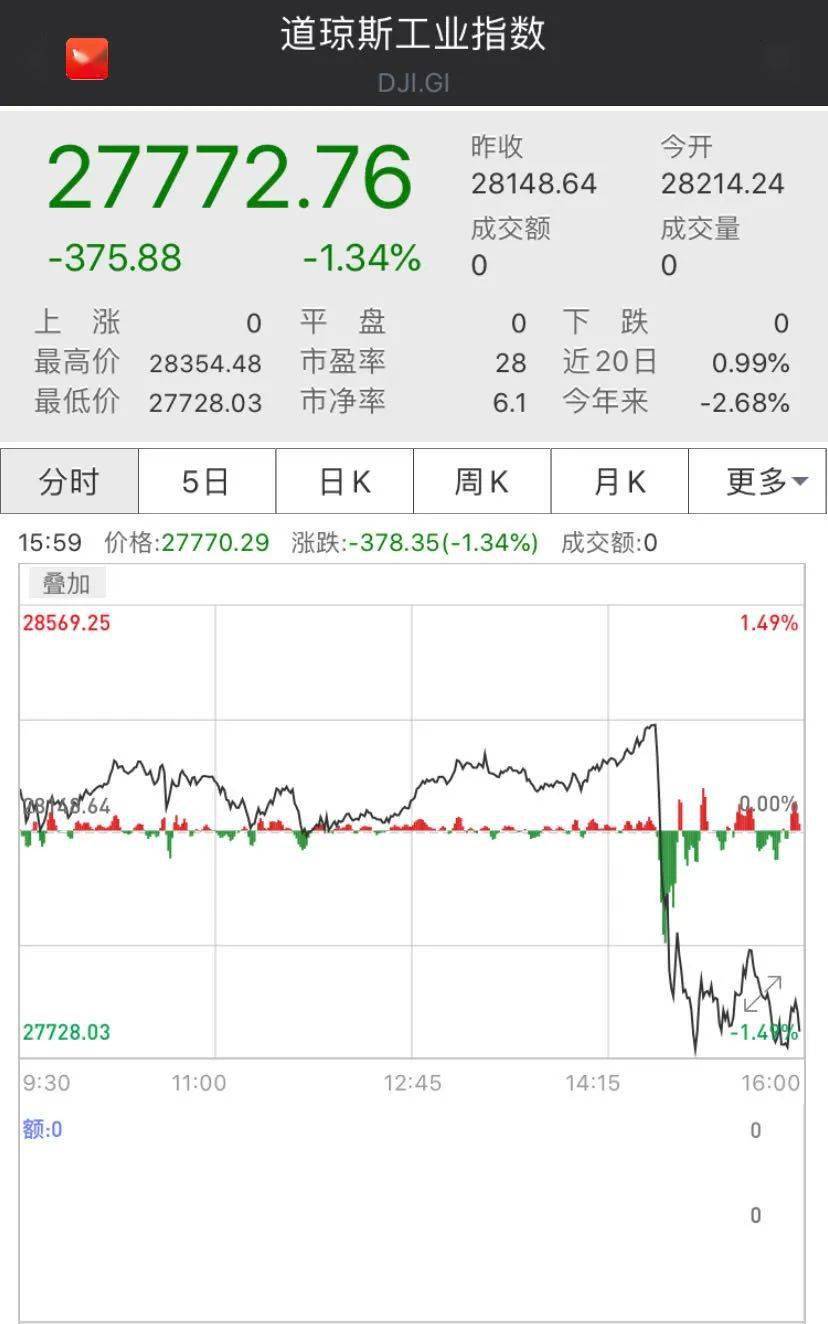Image resolution: width=828 pixels, height=1324 pixels.
Task: Switch to the 分时 intraday tab
Action: point(68,481)
